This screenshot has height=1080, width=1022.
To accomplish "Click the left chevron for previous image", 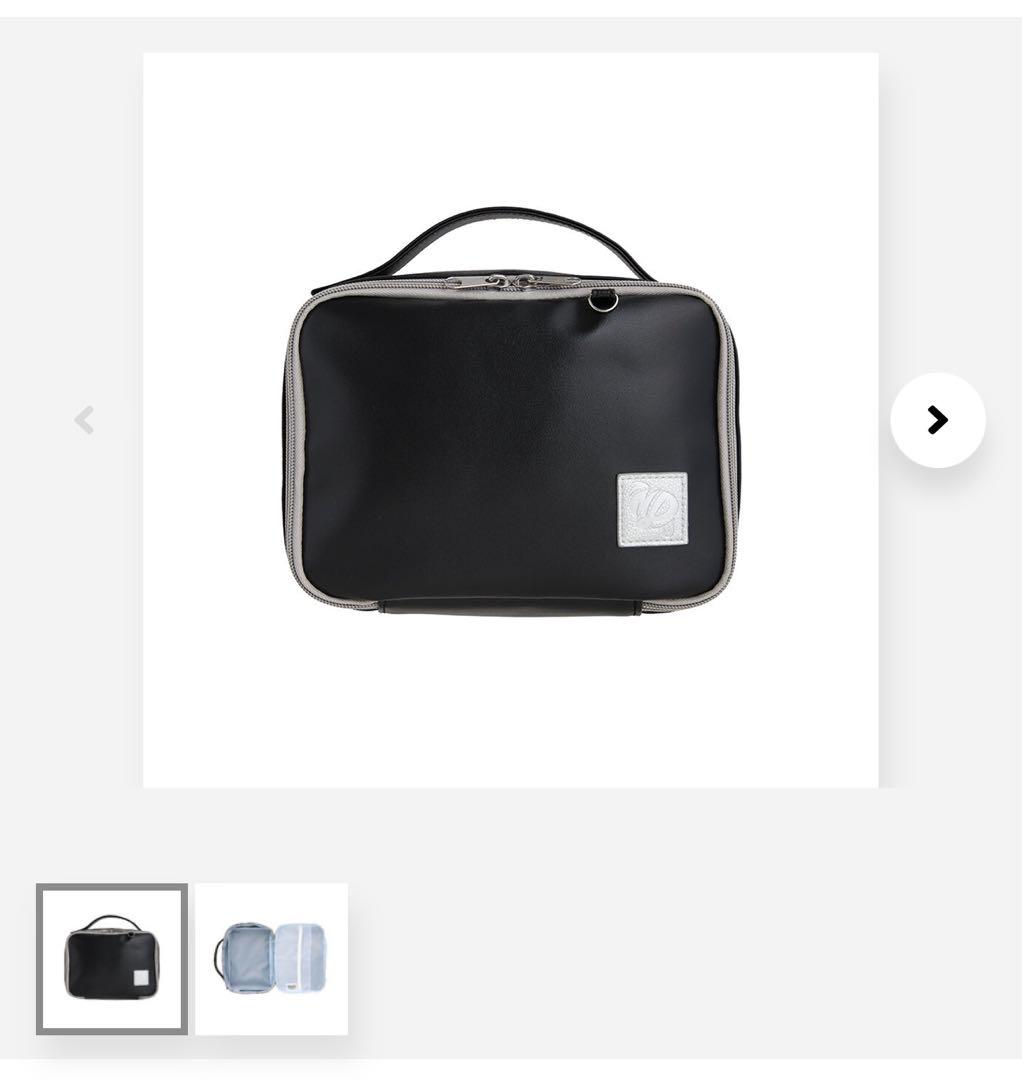I will [x=84, y=420].
